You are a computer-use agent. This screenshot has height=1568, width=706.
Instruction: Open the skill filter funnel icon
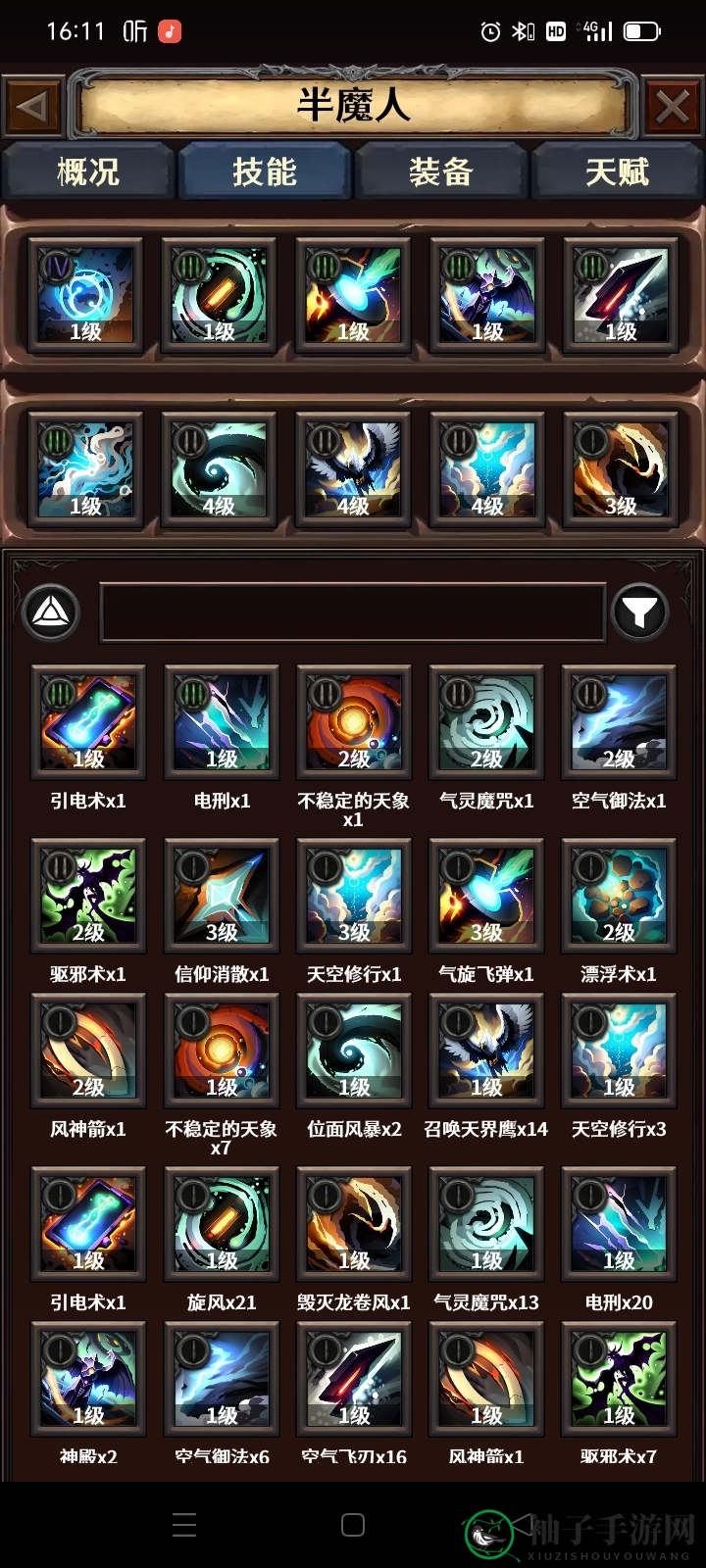point(639,613)
